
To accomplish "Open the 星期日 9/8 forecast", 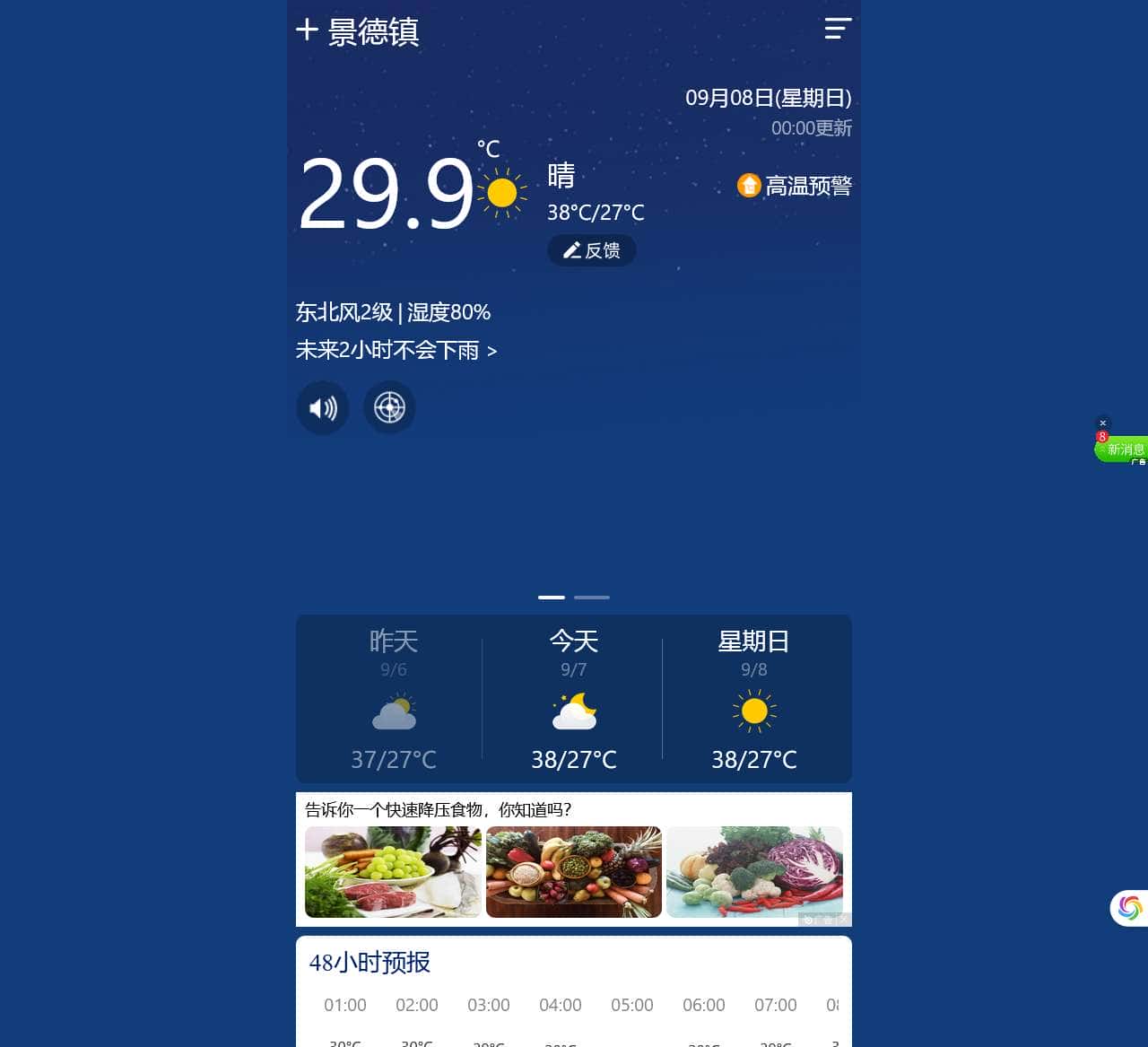I will [x=754, y=700].
